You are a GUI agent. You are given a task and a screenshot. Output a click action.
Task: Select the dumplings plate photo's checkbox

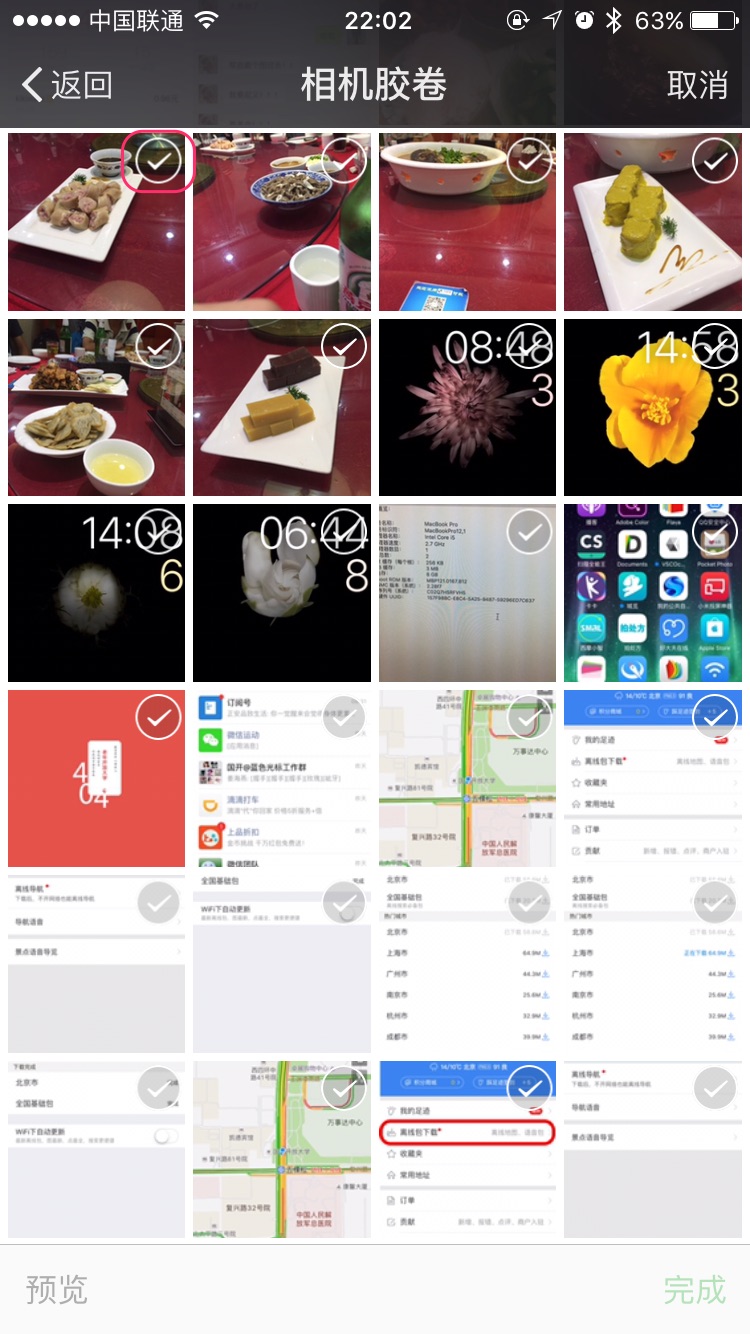pyautogui.click(x=158, y=160)
